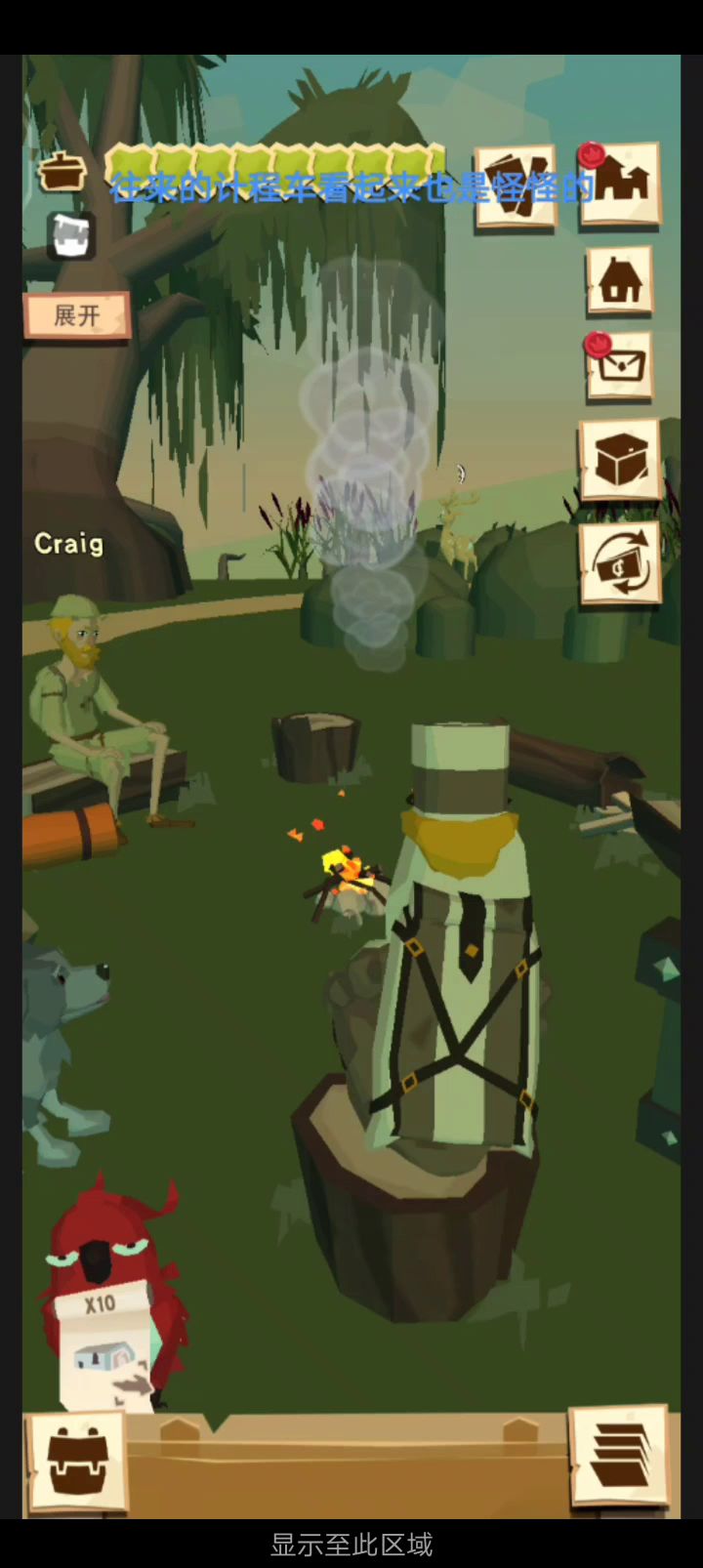Screen dimensions: 703x1568
Task: Open the village houses icon with red badge
Action: point(619,183)
